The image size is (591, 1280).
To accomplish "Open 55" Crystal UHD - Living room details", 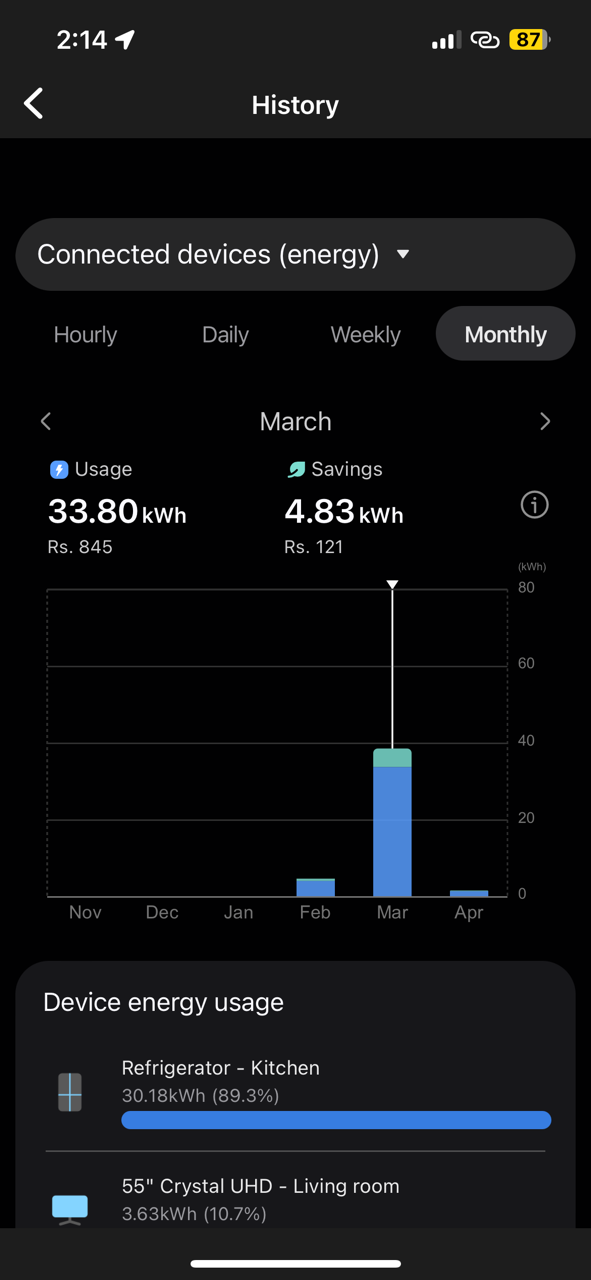I will 295,1199.
